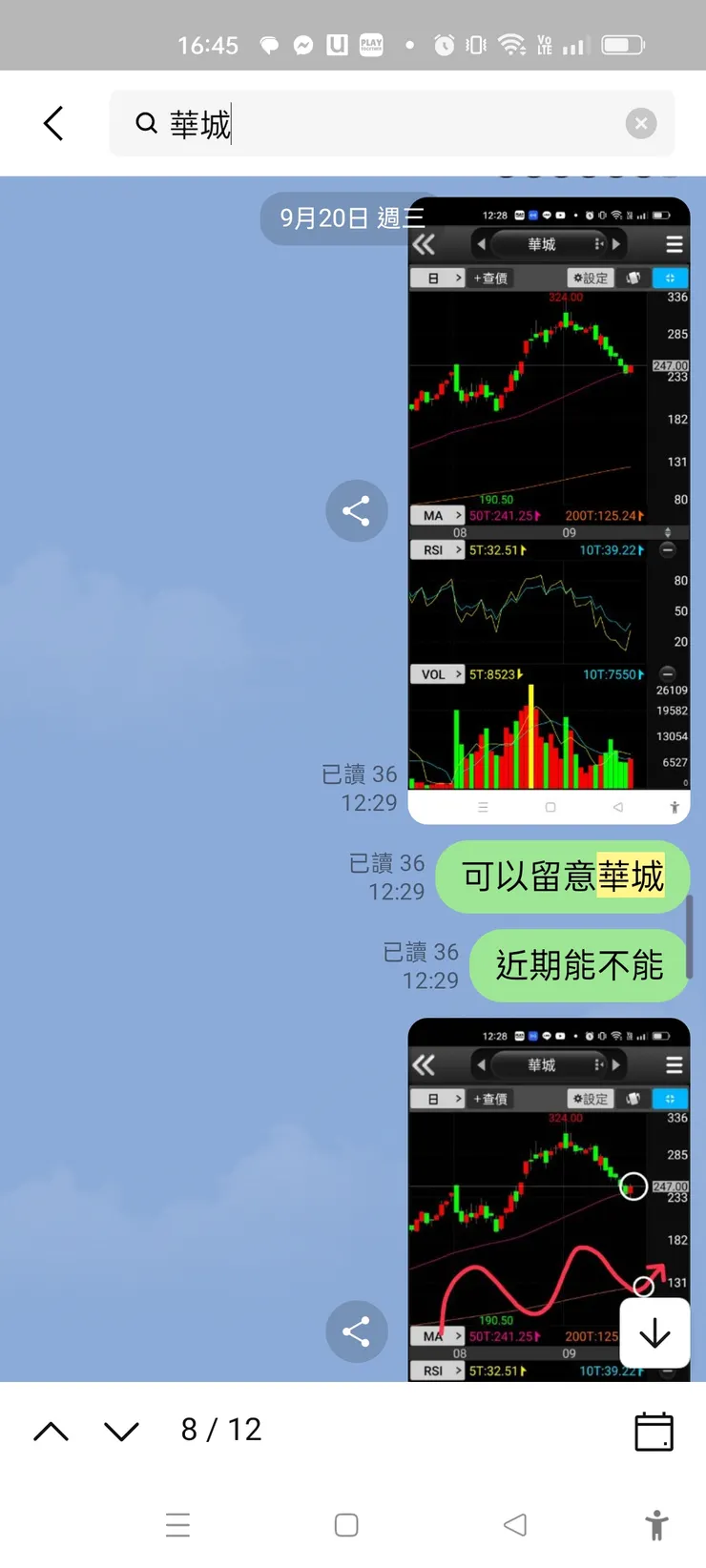706x1568 pixels.
Task: Tap the right arrow beside the 華城 stock name
Action: click(617, 244)
